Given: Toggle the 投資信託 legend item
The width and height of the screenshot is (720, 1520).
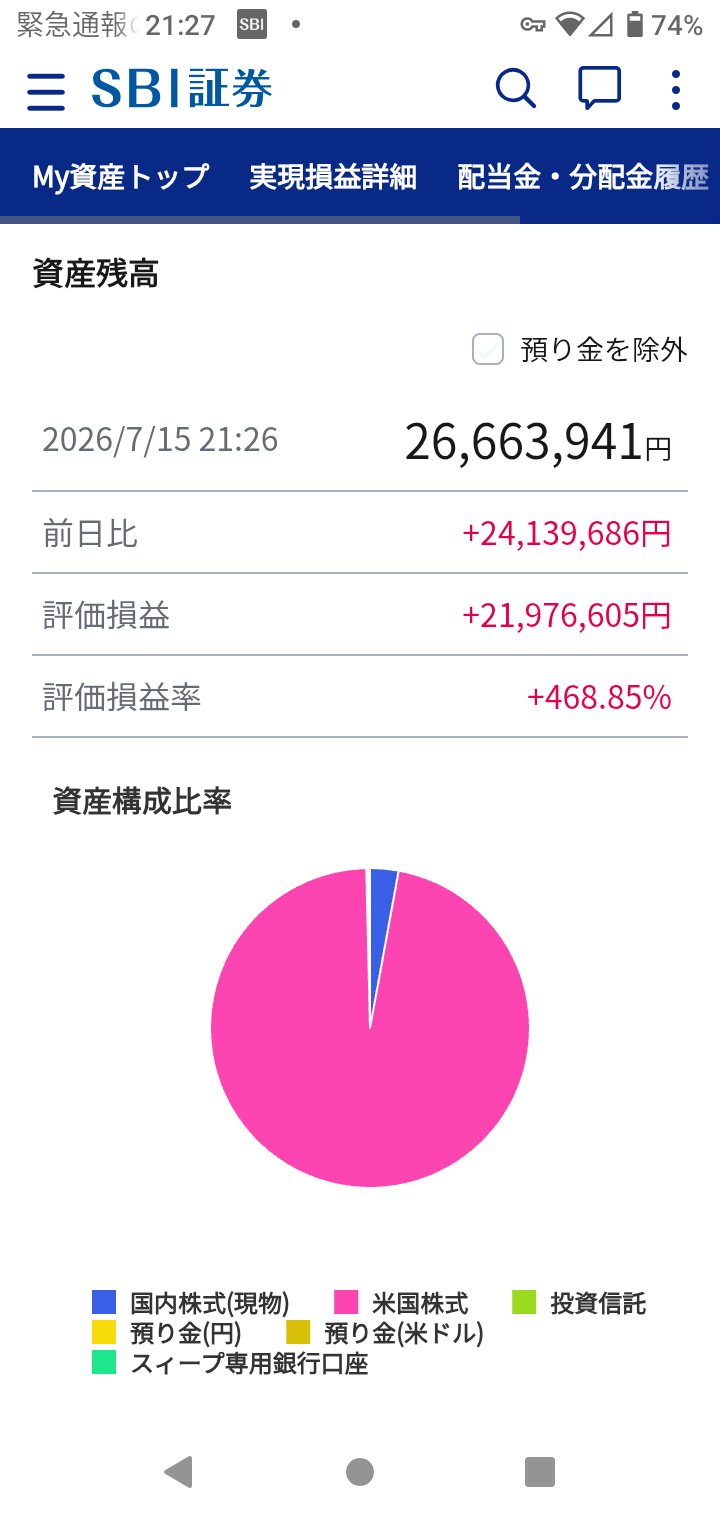Looking at the screenshot, I should (579, 1303).
